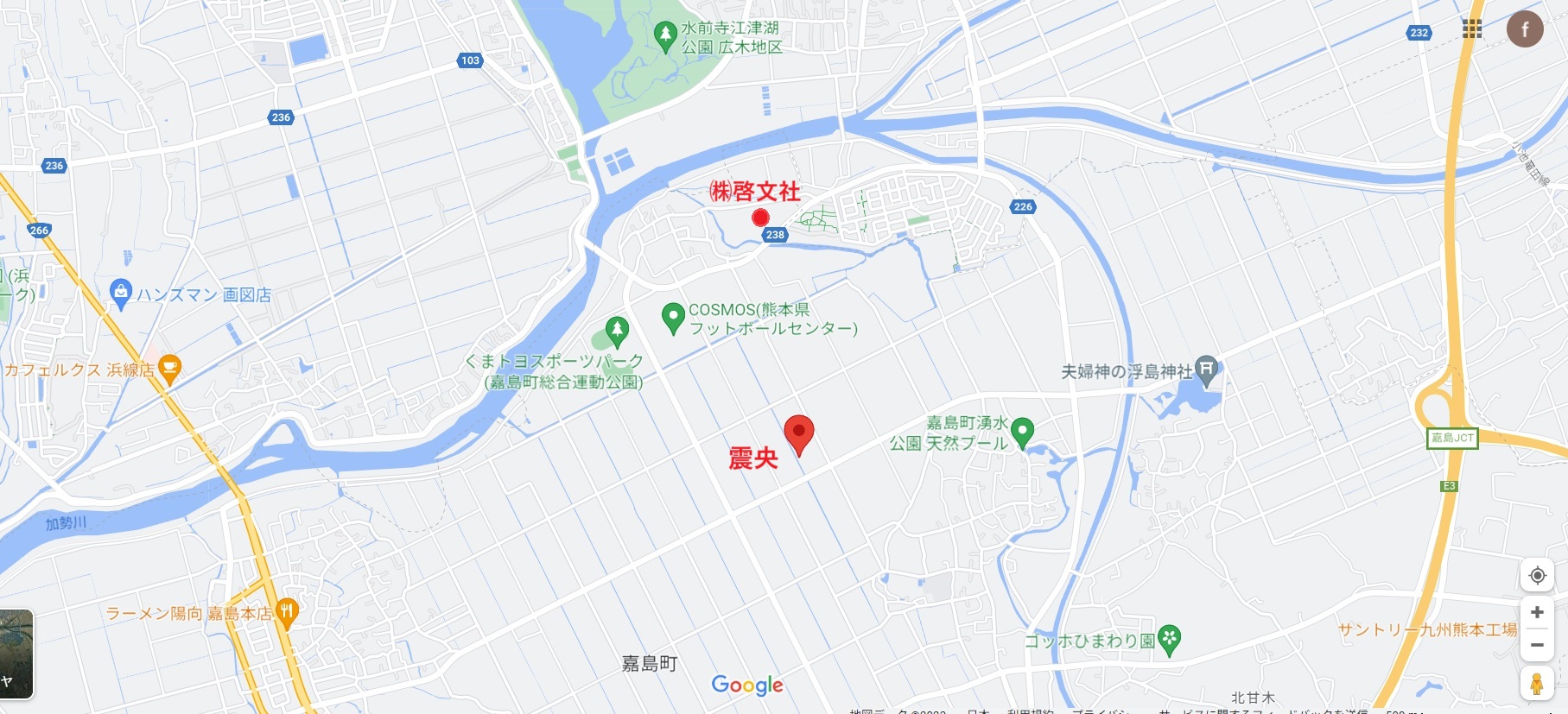Select the サントリー九州熊本工場 place label
The image size is (1568, 714).
pos(1426,630)
